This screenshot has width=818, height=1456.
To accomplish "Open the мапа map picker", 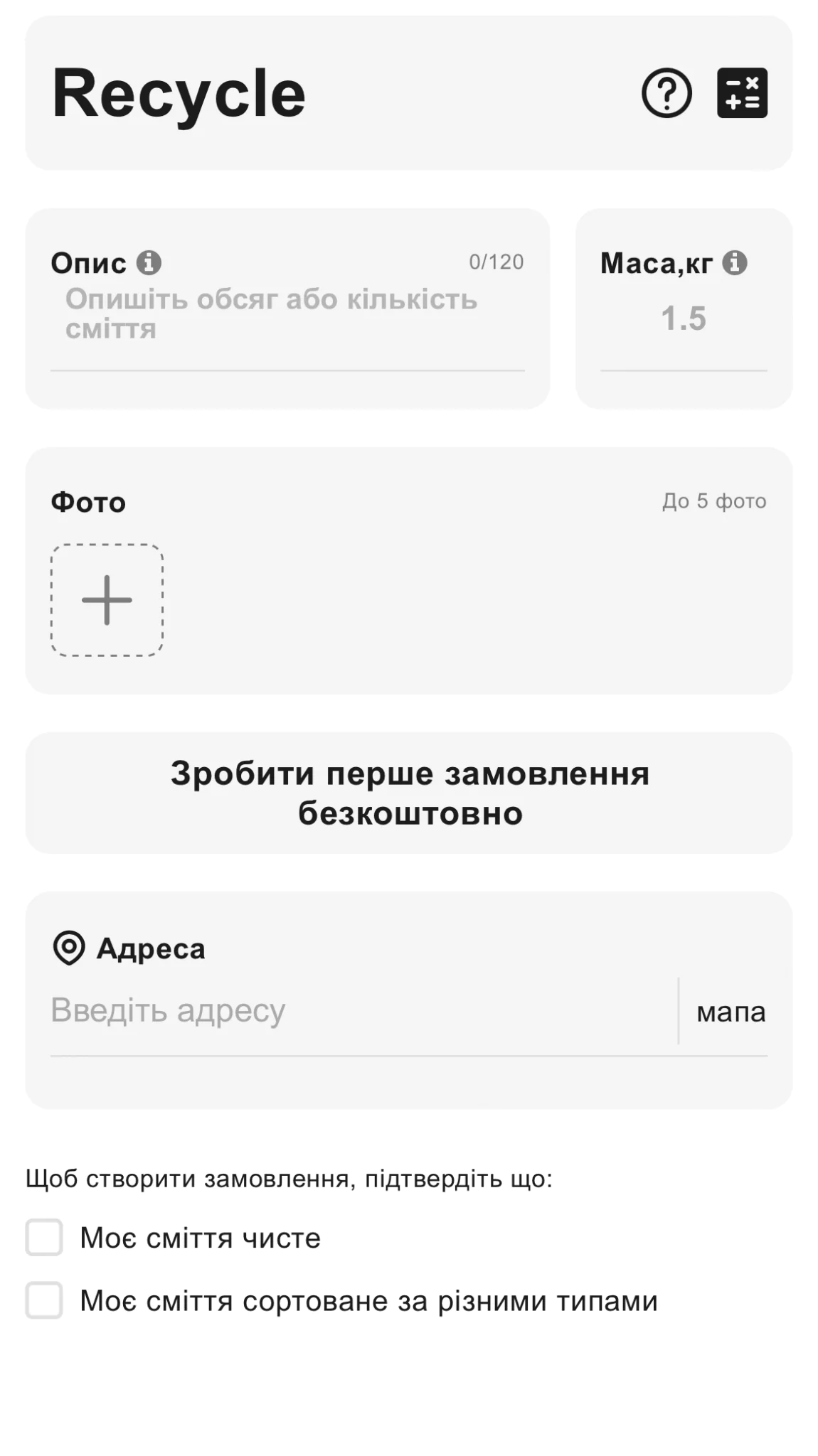I will pyautogui.click(x=731, y=1012).
